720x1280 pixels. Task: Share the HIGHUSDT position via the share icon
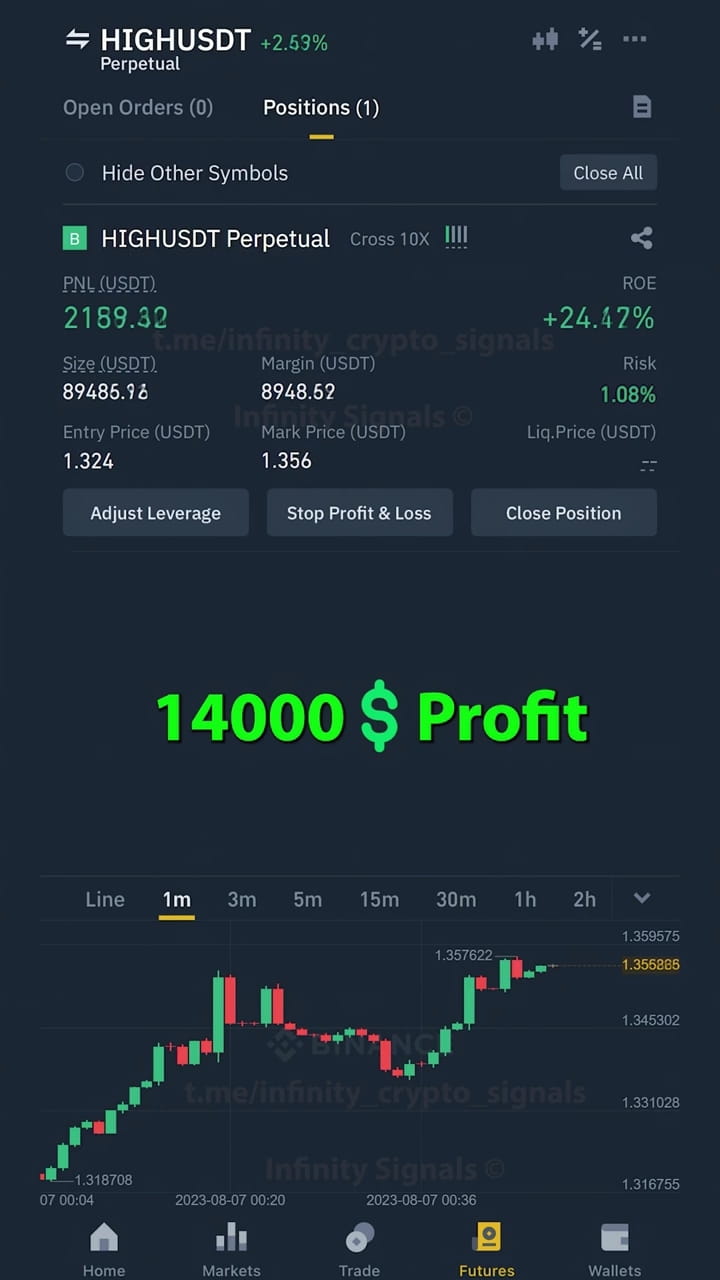click(x=641, y=238)
